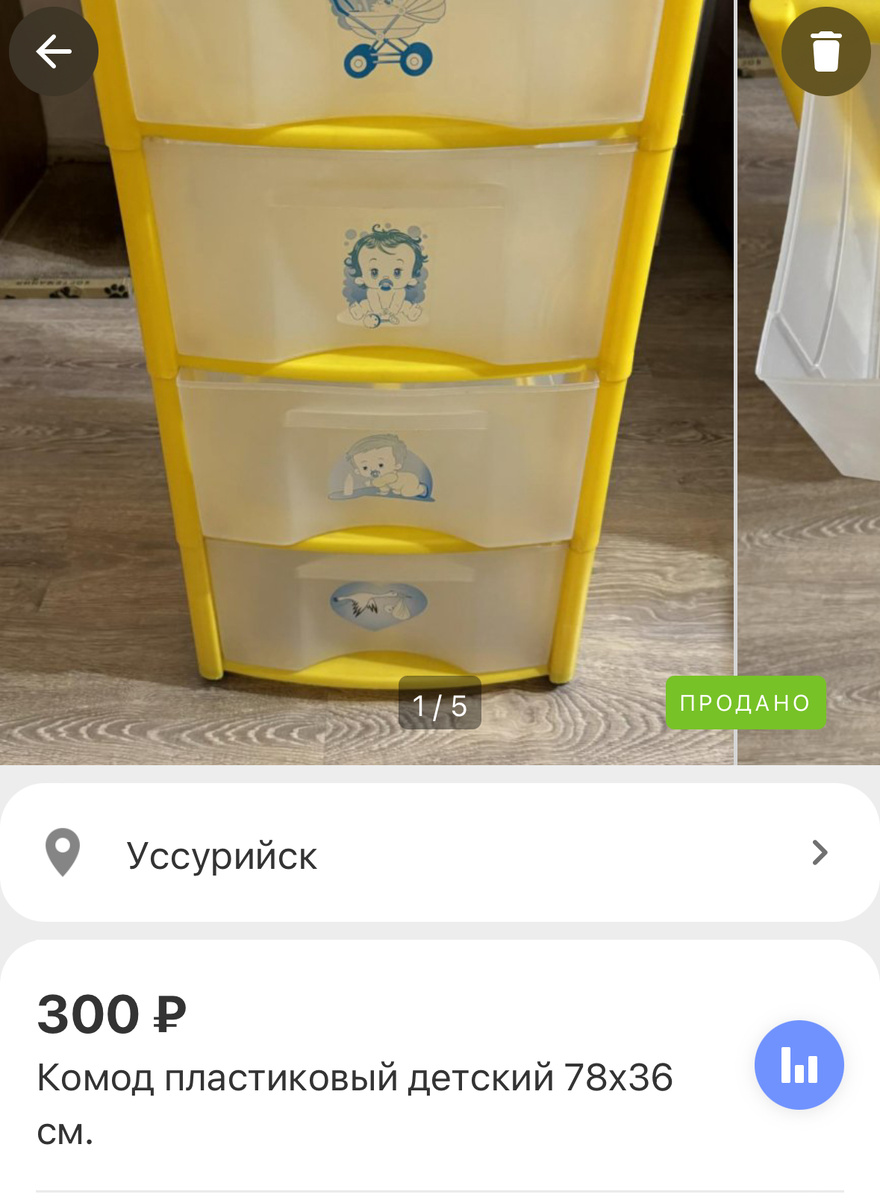Open the location row disclosure arrow
This screenshot has height=1200, width=880.
click(x=820, y=852)
